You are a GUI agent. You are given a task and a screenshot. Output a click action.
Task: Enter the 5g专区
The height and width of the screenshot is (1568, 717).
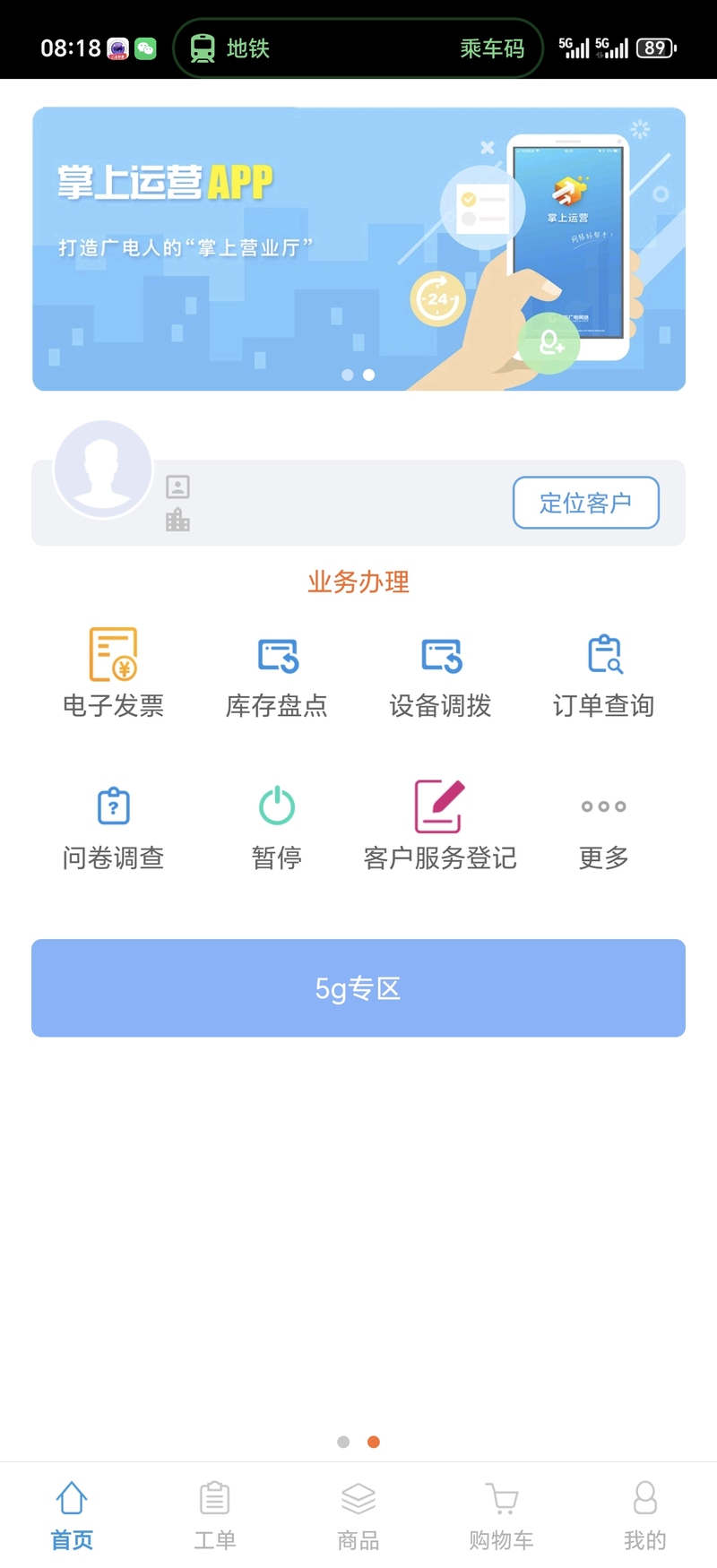358,988
